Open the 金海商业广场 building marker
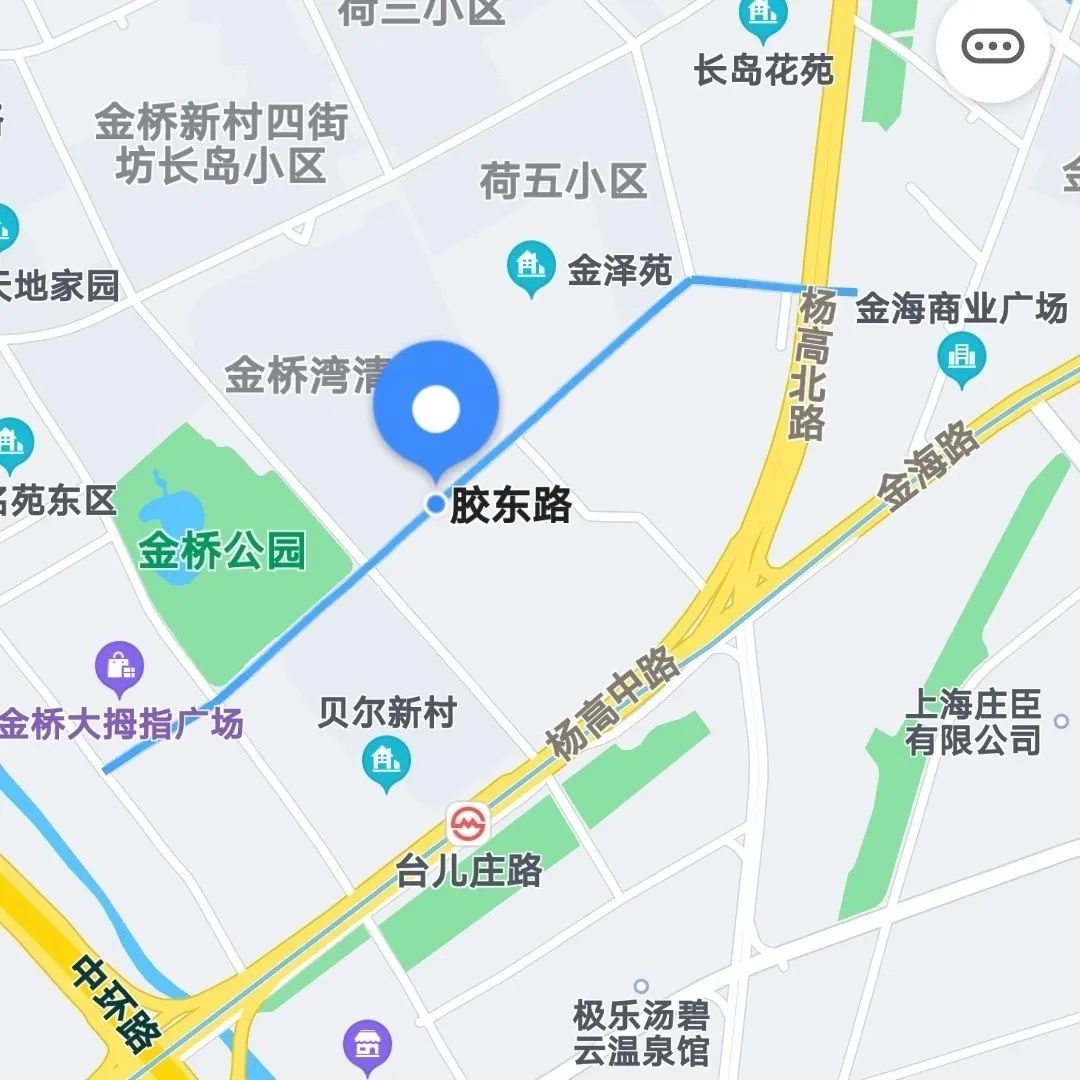 click(962, 357)
